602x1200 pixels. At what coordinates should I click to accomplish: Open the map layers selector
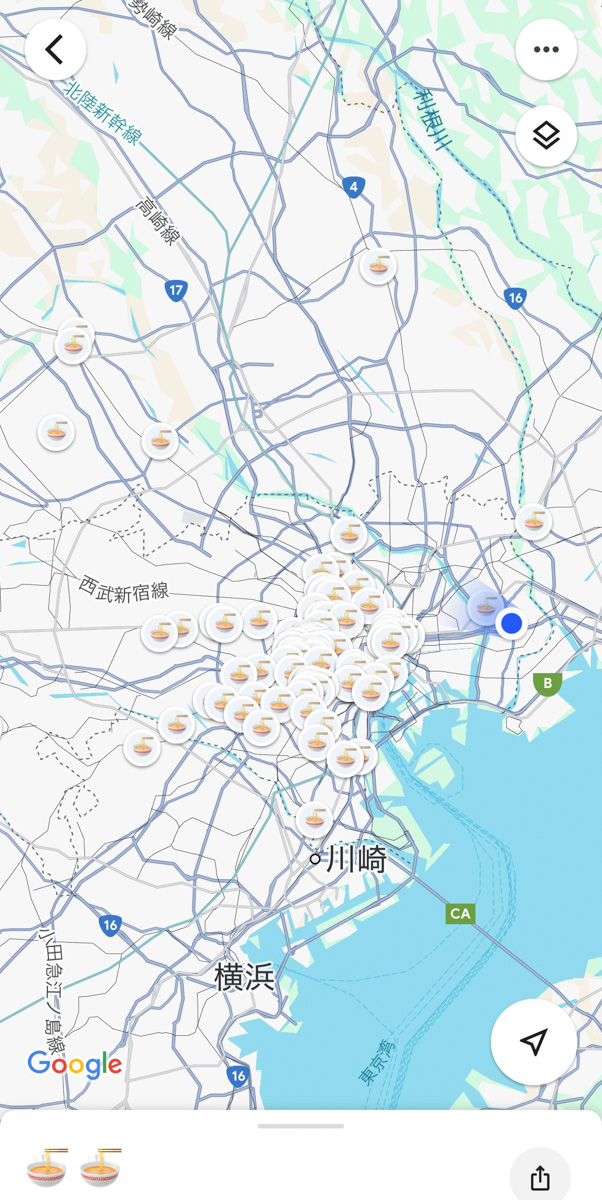(546, 135)
